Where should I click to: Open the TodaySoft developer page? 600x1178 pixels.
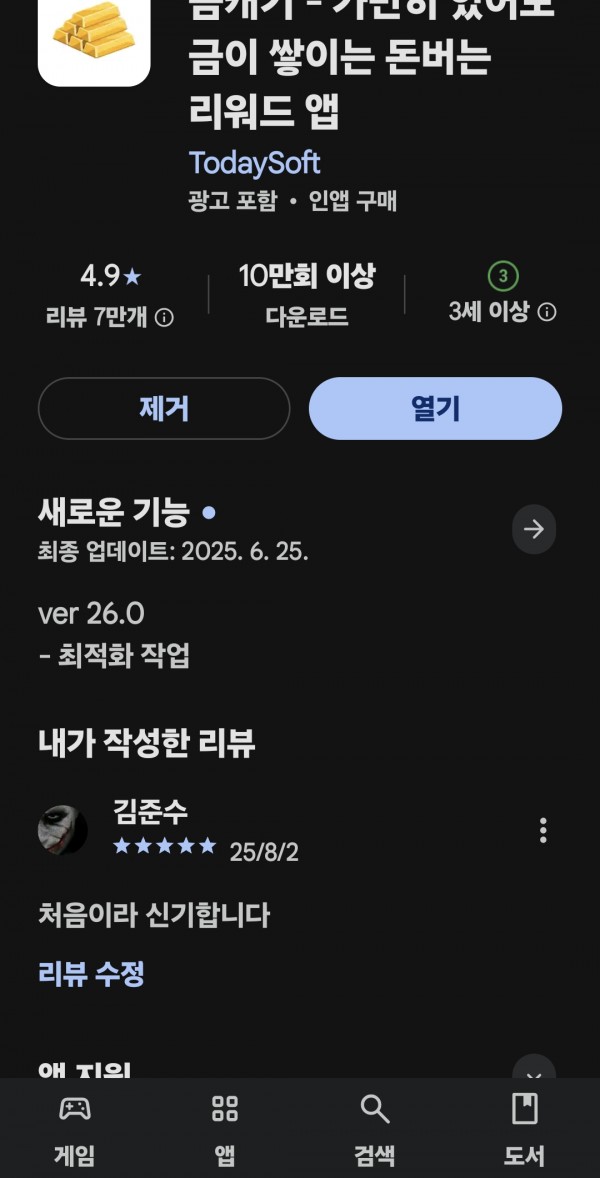coord(254,163)
